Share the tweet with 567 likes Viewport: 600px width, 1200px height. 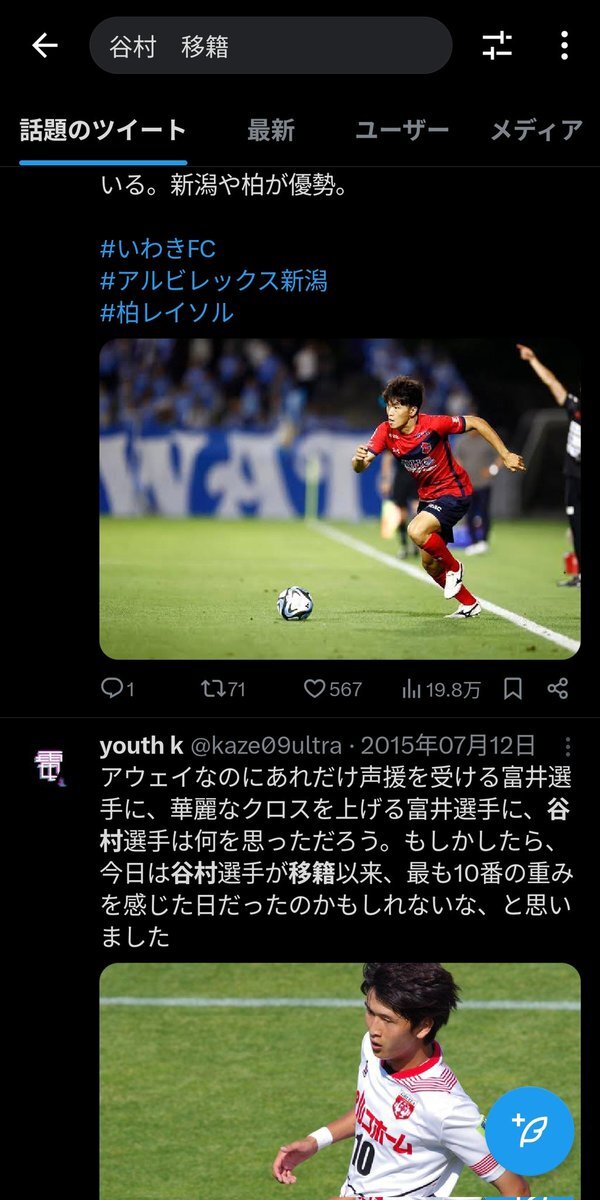pyautogui.click(x=558, y=689)
